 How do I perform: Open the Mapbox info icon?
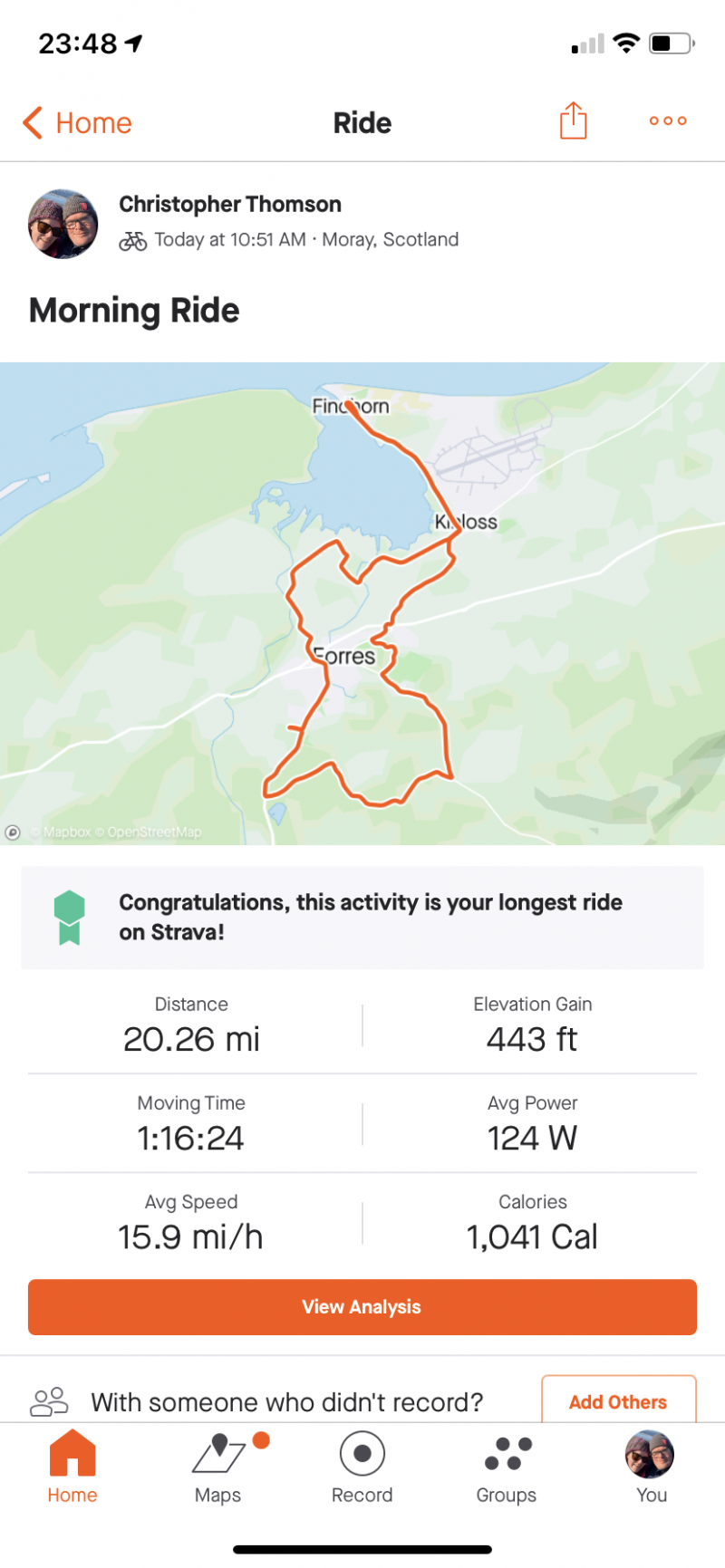(x=13, y=832)
